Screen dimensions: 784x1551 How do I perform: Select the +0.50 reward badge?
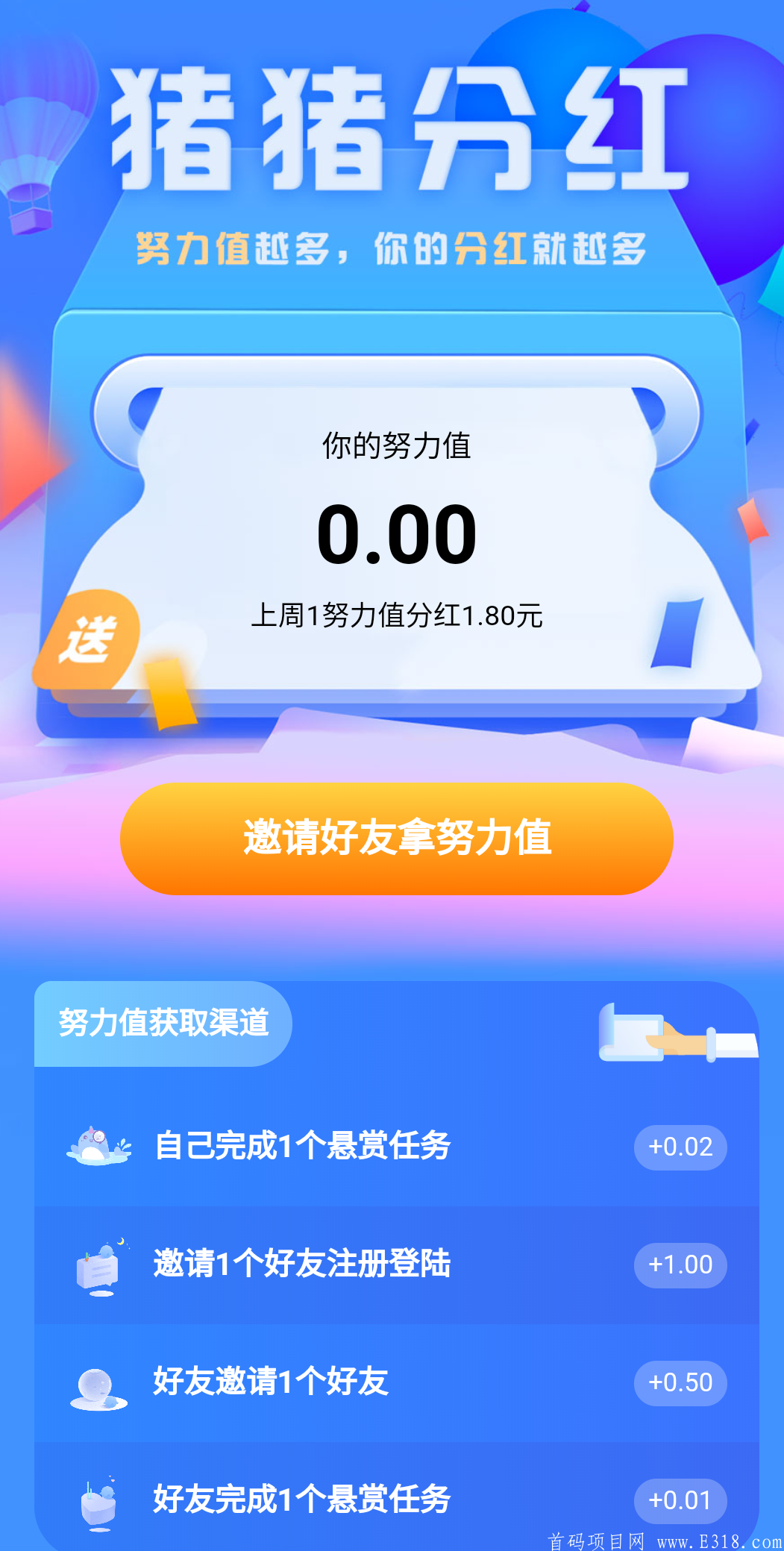tap(679, 1382)
